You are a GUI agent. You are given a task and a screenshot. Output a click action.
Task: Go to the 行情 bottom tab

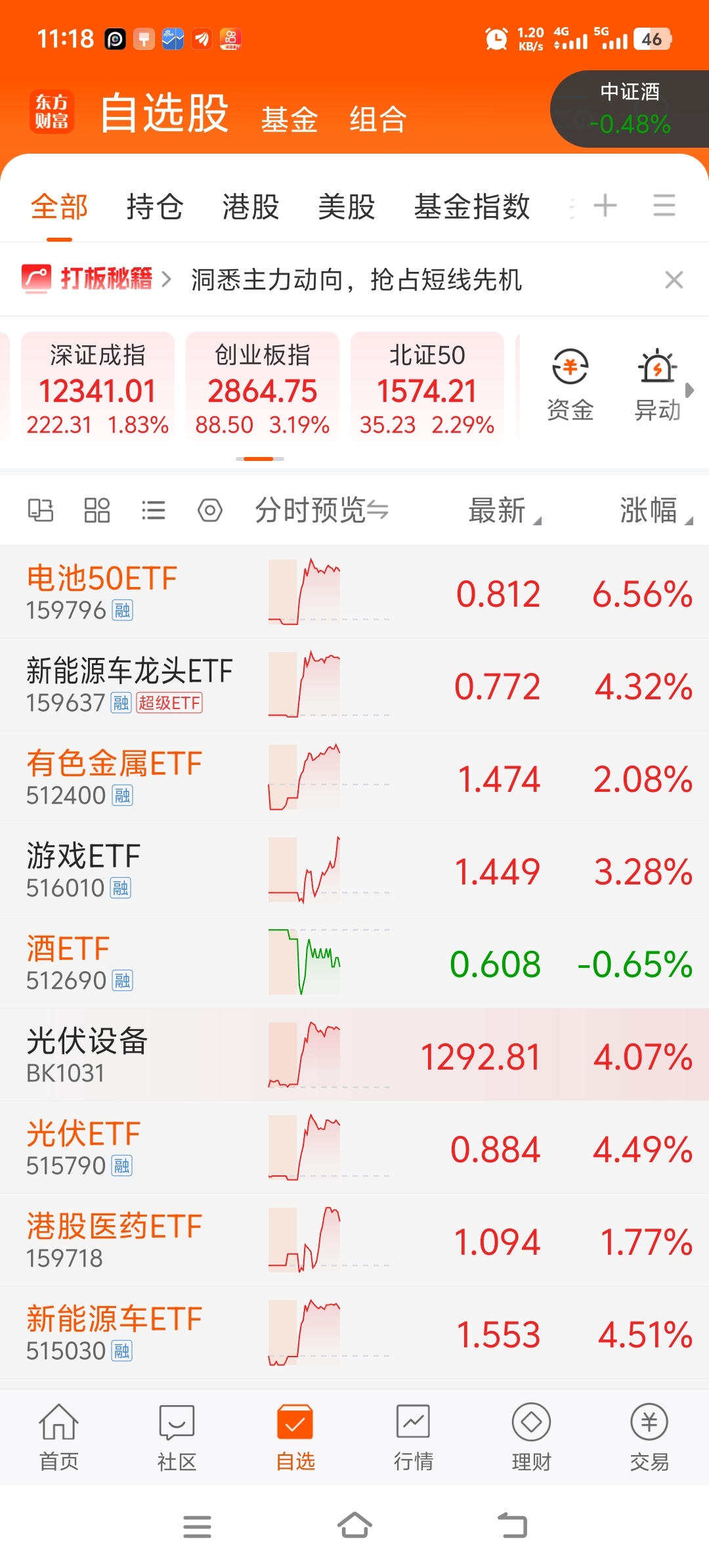414,1438
